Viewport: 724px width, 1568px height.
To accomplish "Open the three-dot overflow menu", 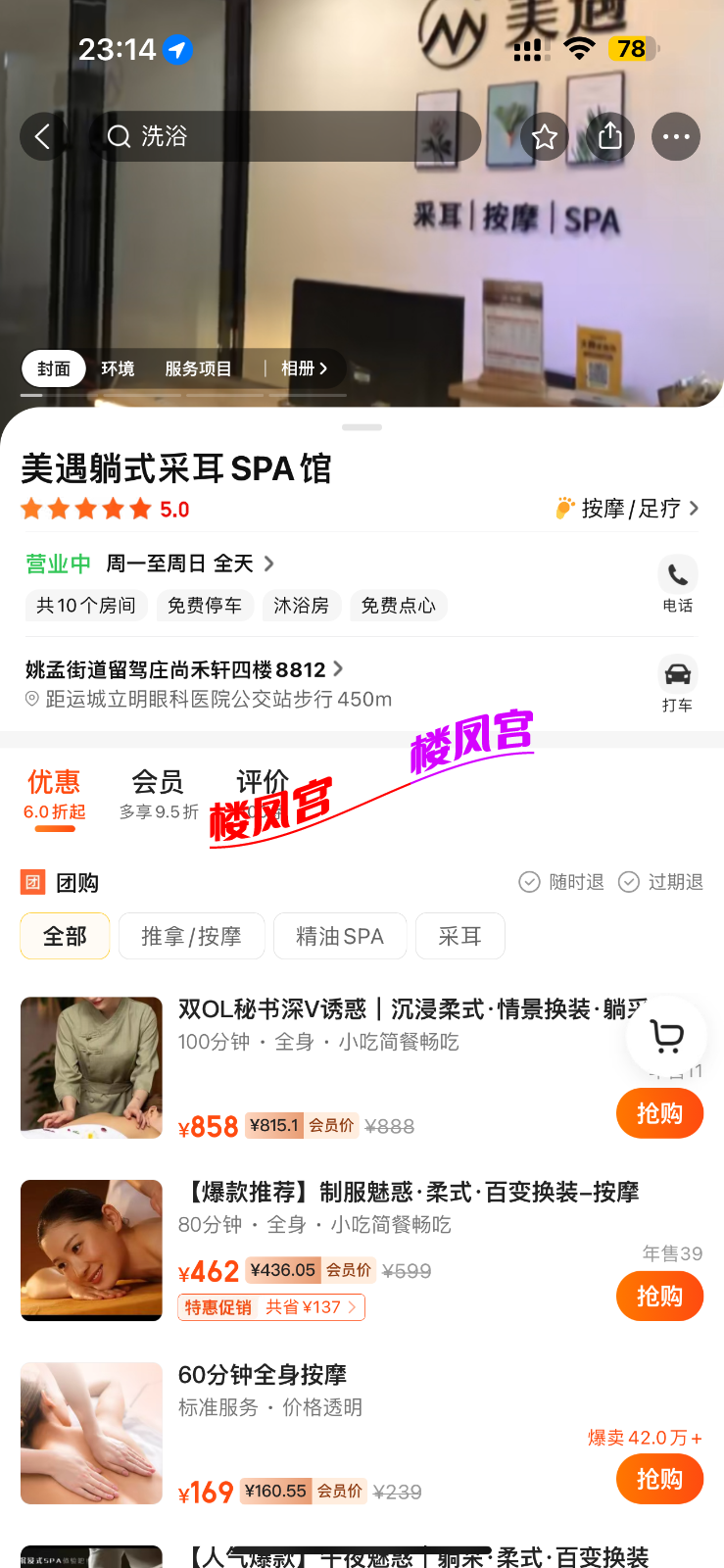I will [x=676, y=136].
